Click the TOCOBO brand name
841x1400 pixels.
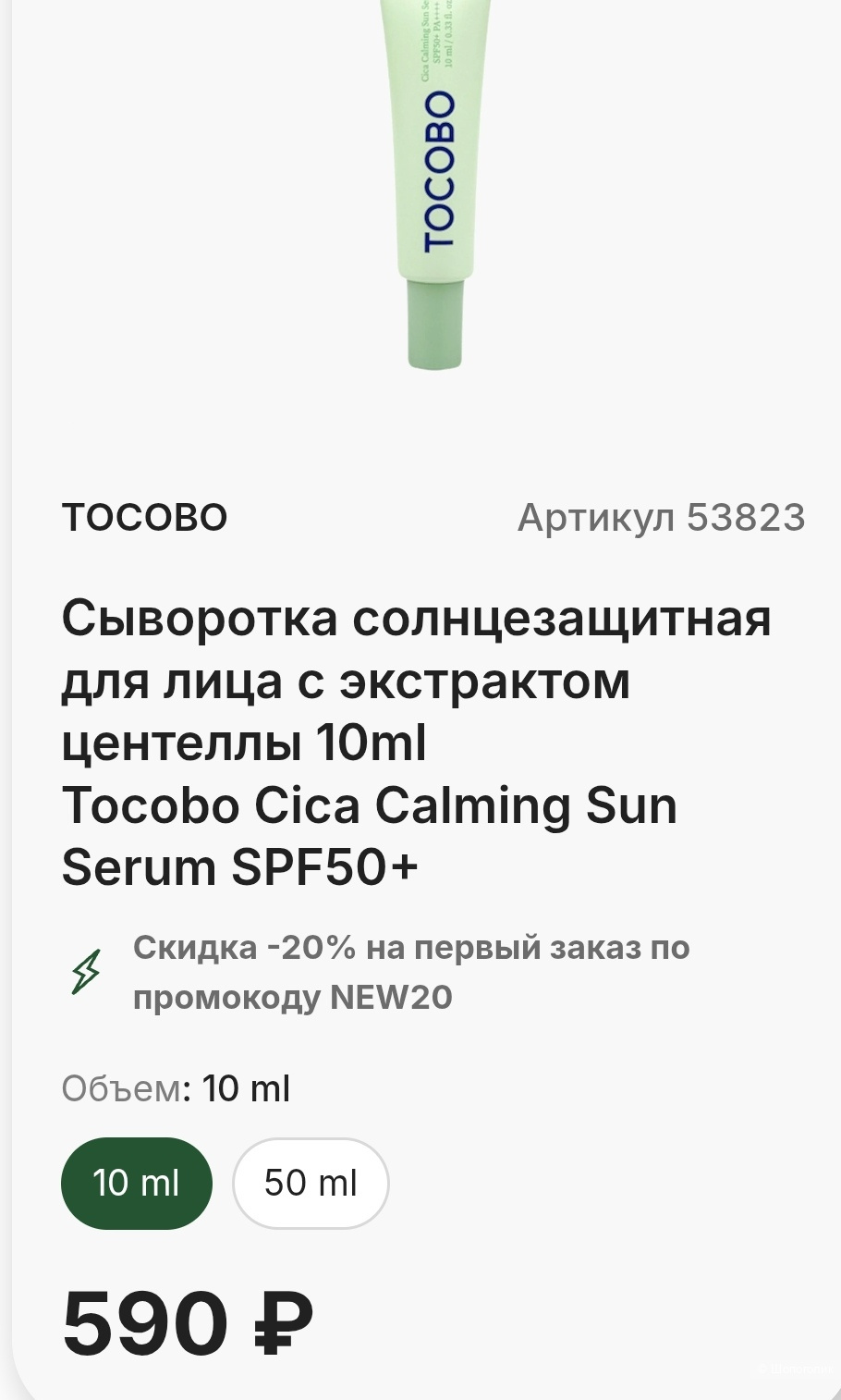tap(143, 516)
